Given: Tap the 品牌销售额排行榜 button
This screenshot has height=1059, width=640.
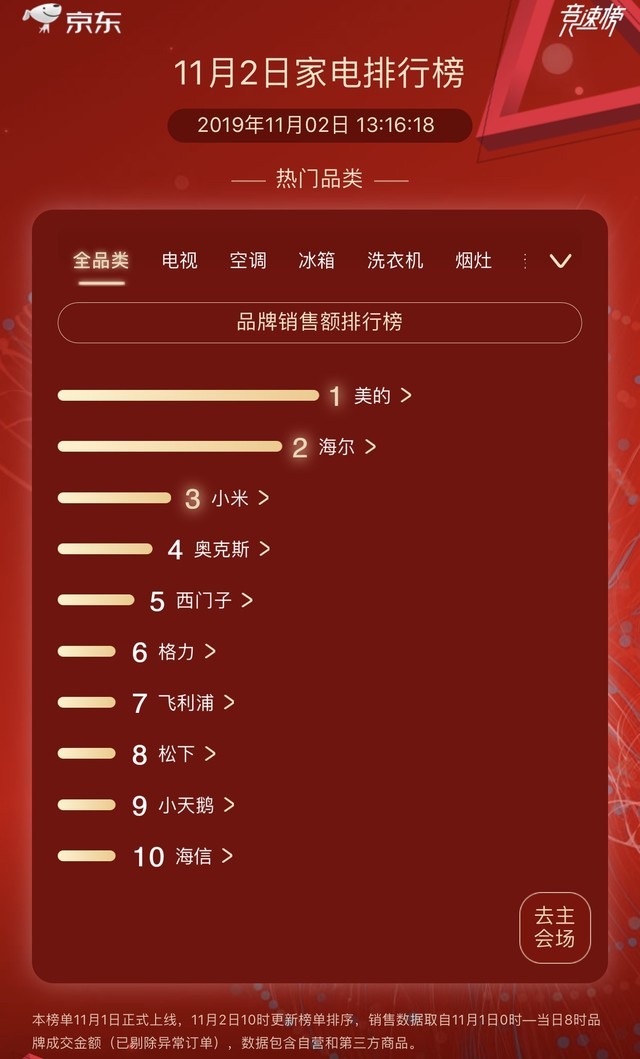Looking at the screenshot, I should coord(320,322).
